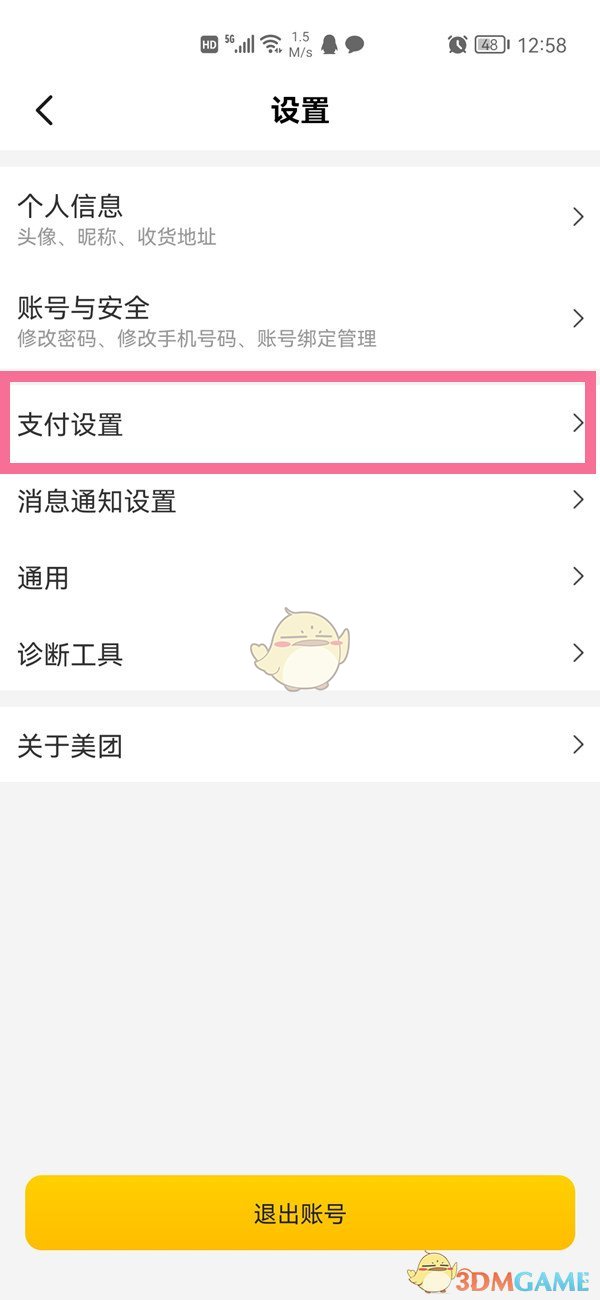Open the 支付设置 row
The height and width of the screenshot is (1300, 600).
click(x=300, y=424)
